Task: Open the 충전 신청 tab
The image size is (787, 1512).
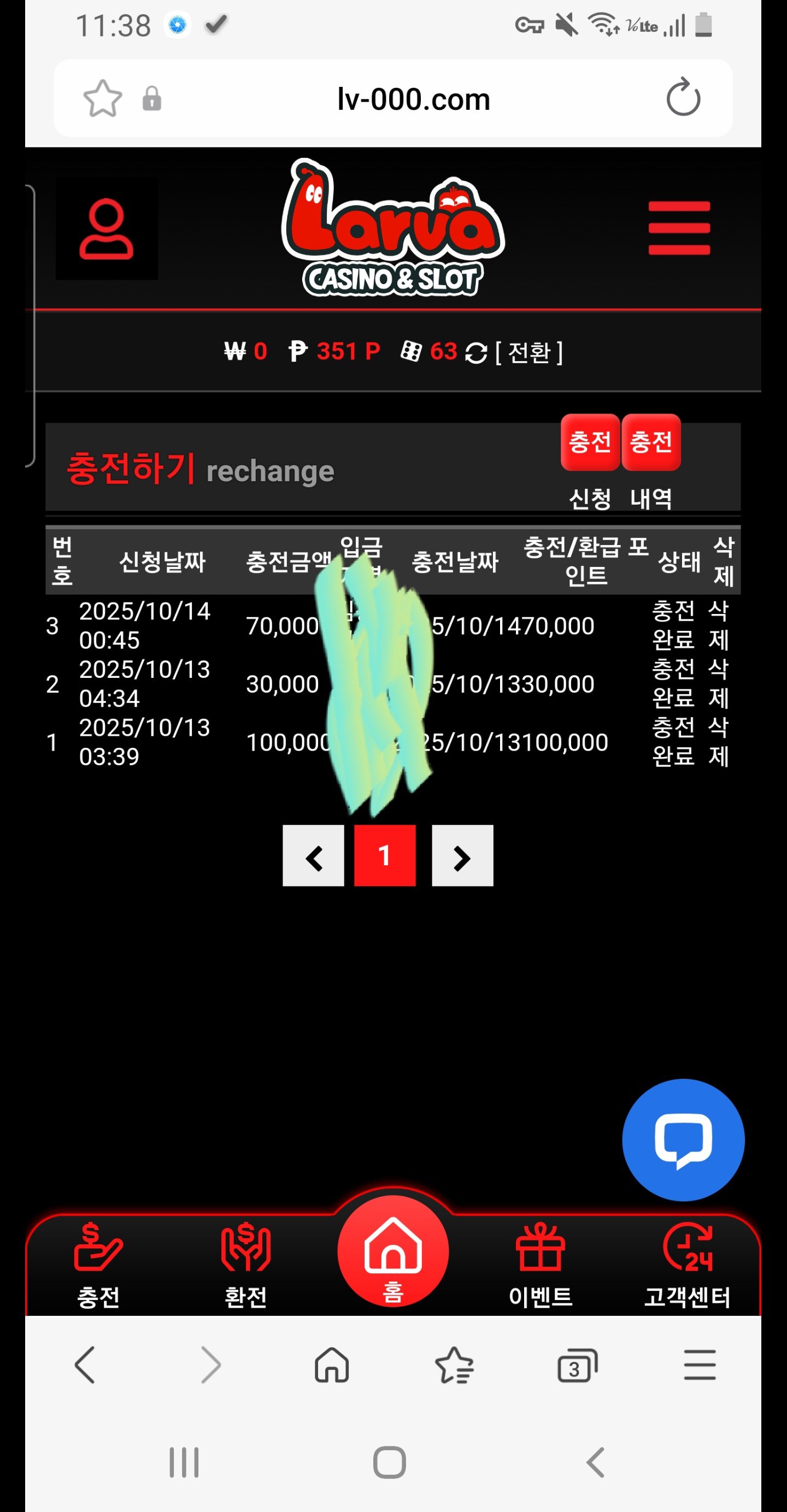Action: click(x=590, y=443)
